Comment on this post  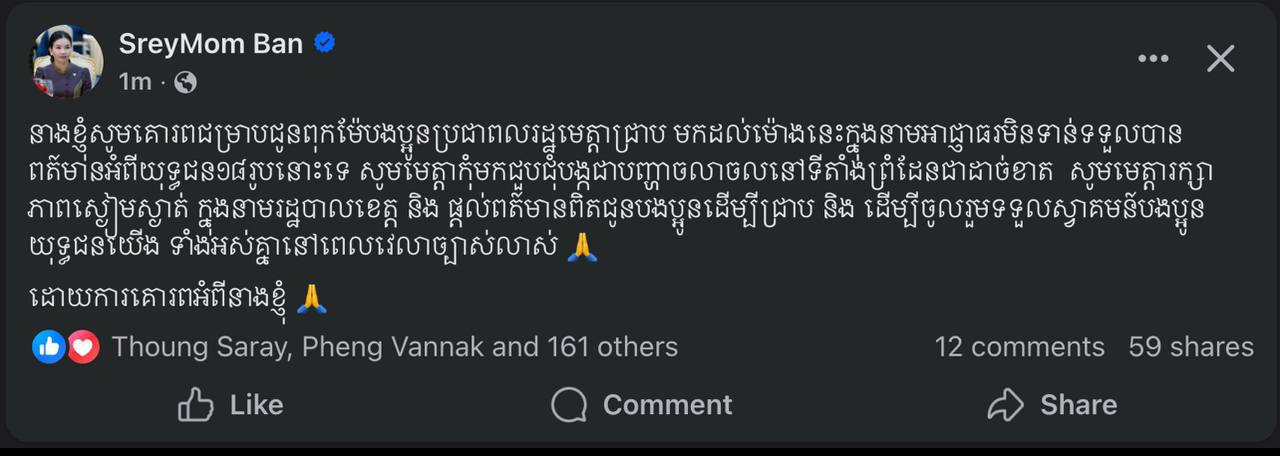click(x=642, y=405)
